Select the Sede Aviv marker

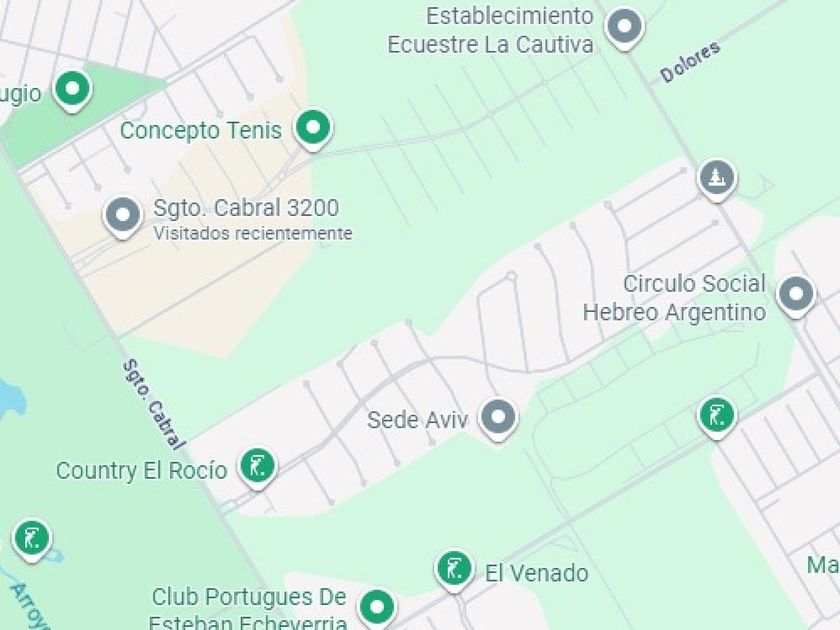click(497, 417)
